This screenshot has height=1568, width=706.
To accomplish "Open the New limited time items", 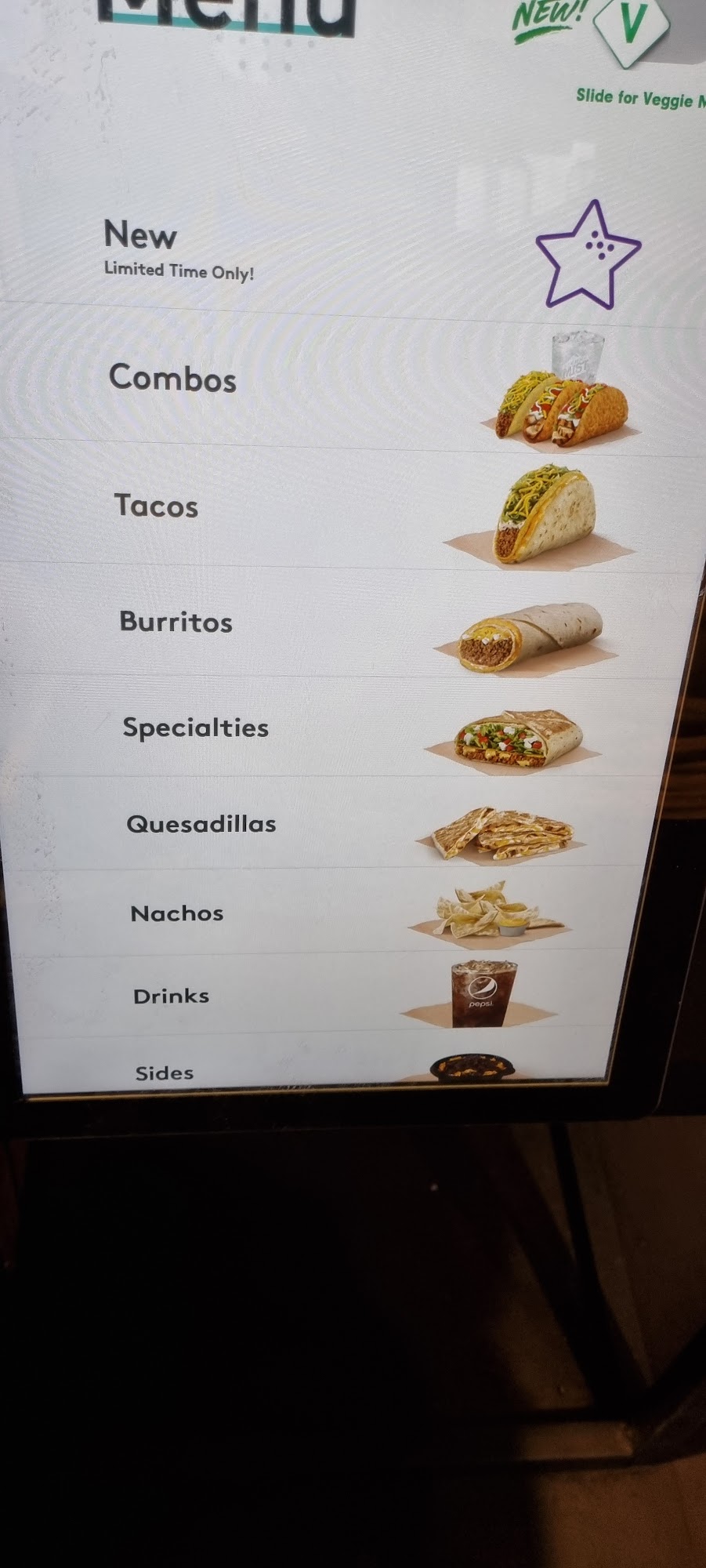I will click(x=353, y=251).
